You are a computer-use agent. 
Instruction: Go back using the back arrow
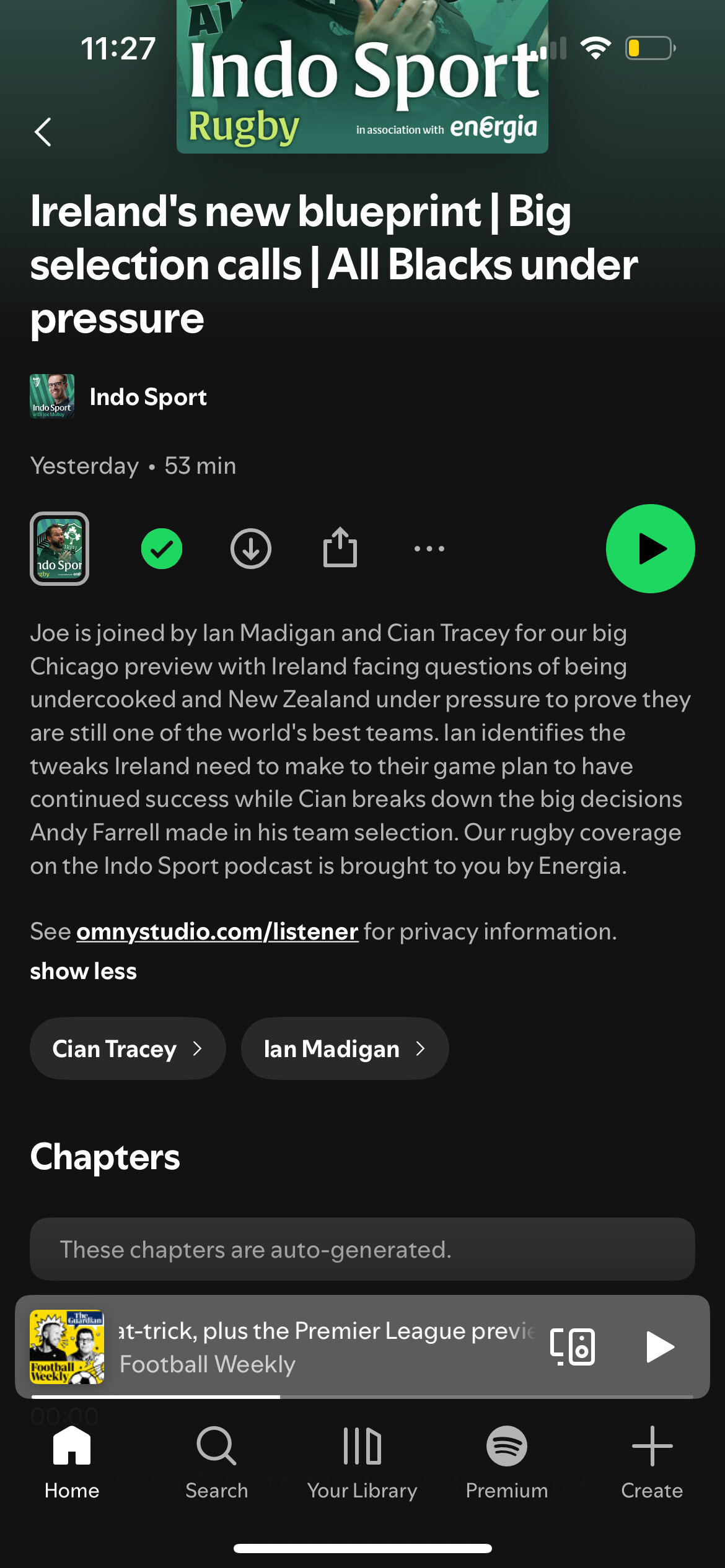point(43,132)
